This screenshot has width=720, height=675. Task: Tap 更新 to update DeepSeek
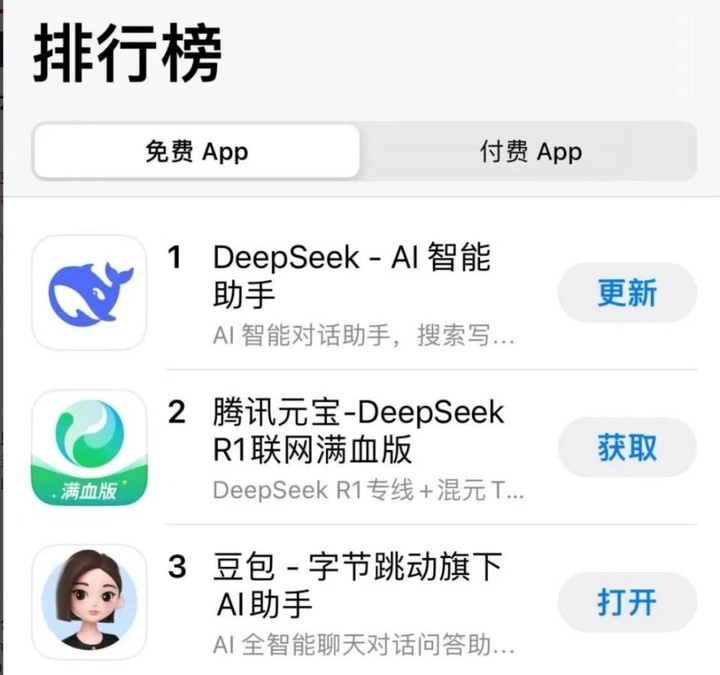(x=627, y=293)
